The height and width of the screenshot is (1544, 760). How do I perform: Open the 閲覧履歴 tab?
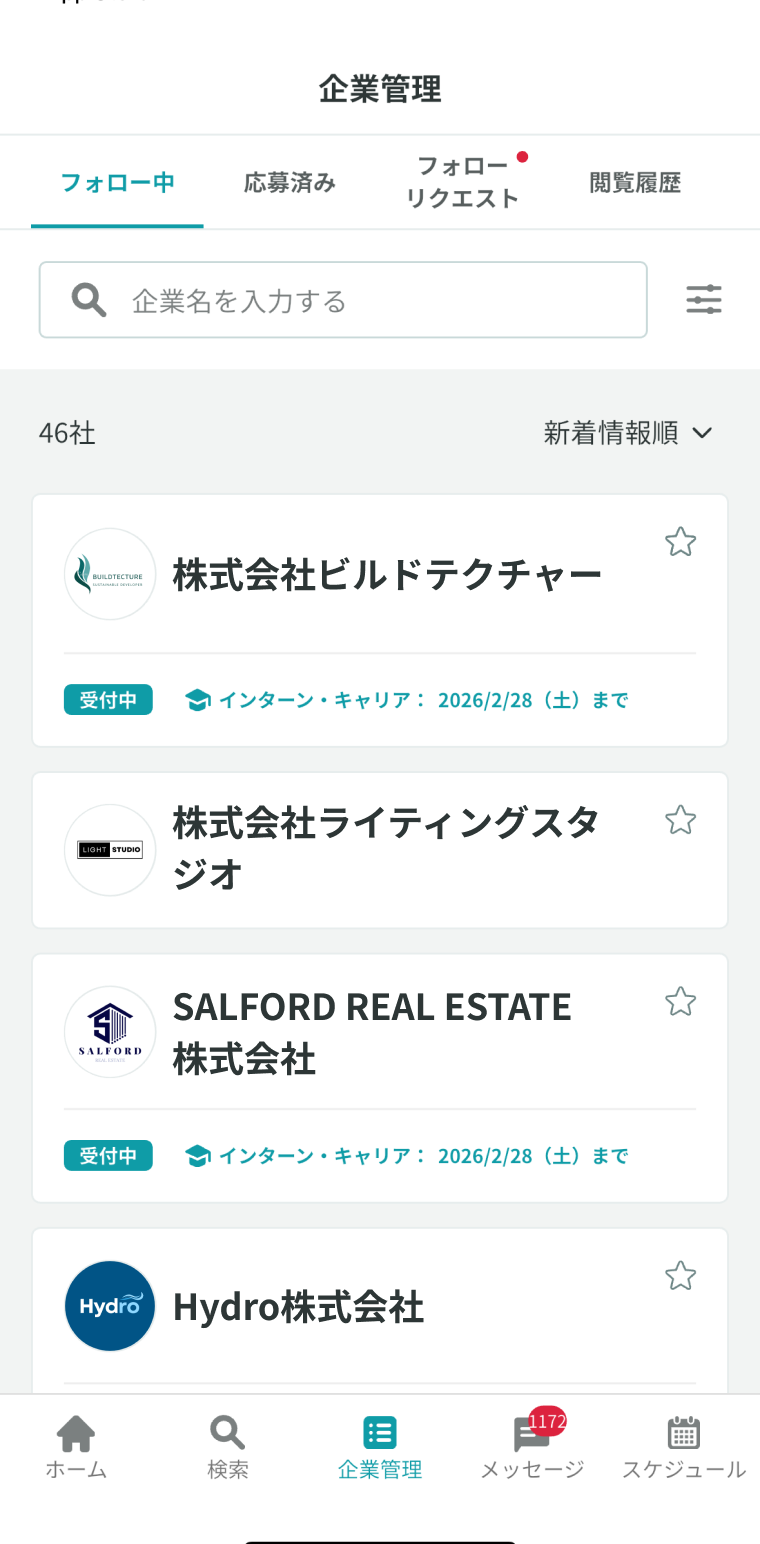click(x=634, y=182)
